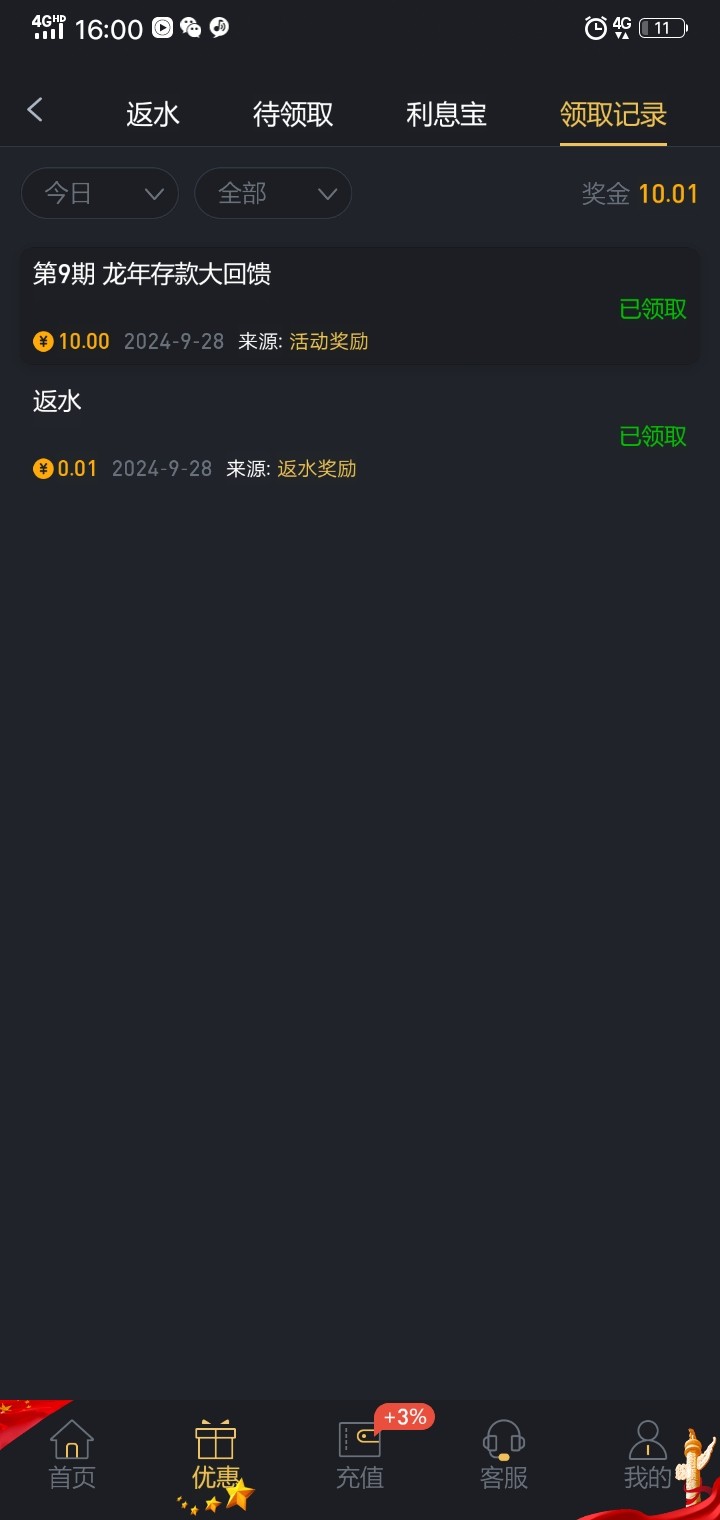Expand the 全部 type filter dropdown

(273, 193)
